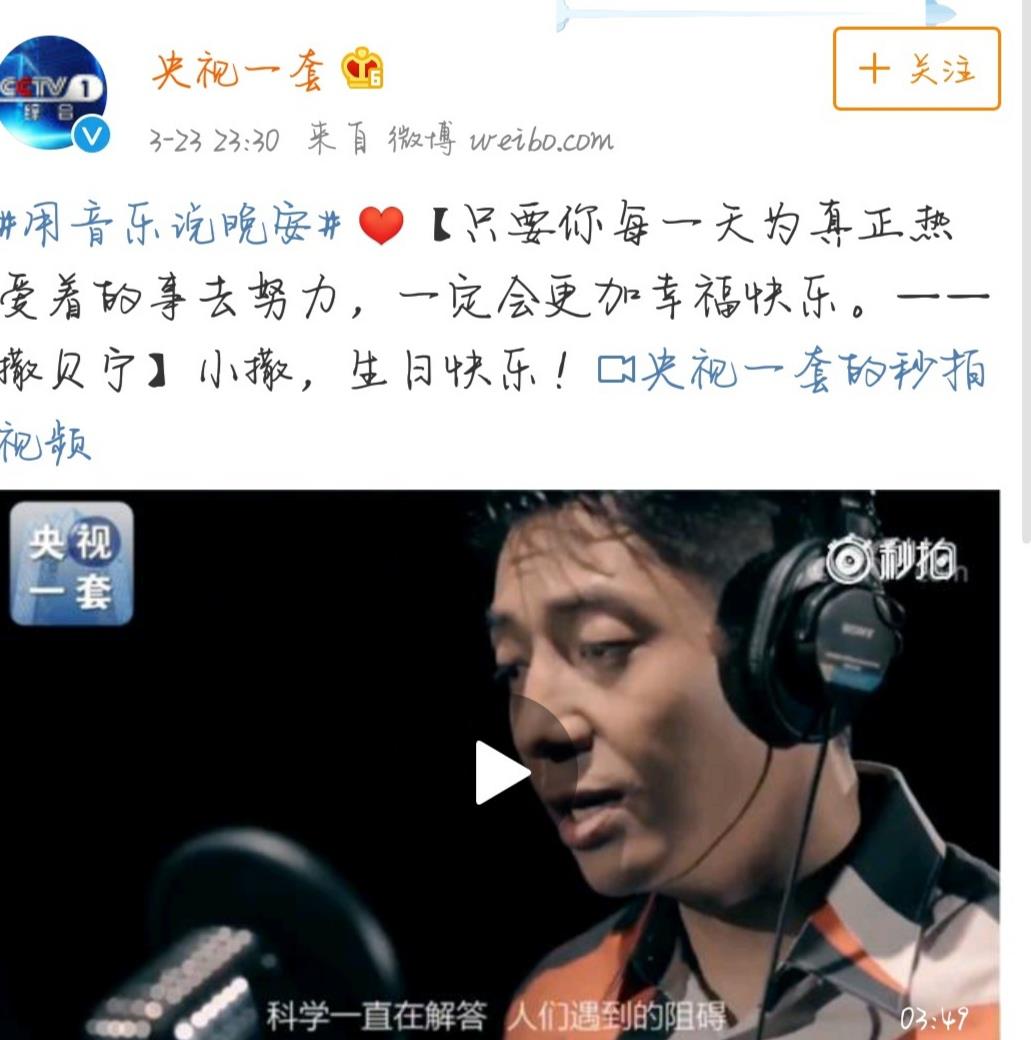Viewport: 1031px width, 1040px height.
Task: Open the 央视一套 profile avatar
Action: [x=53, y=93]
